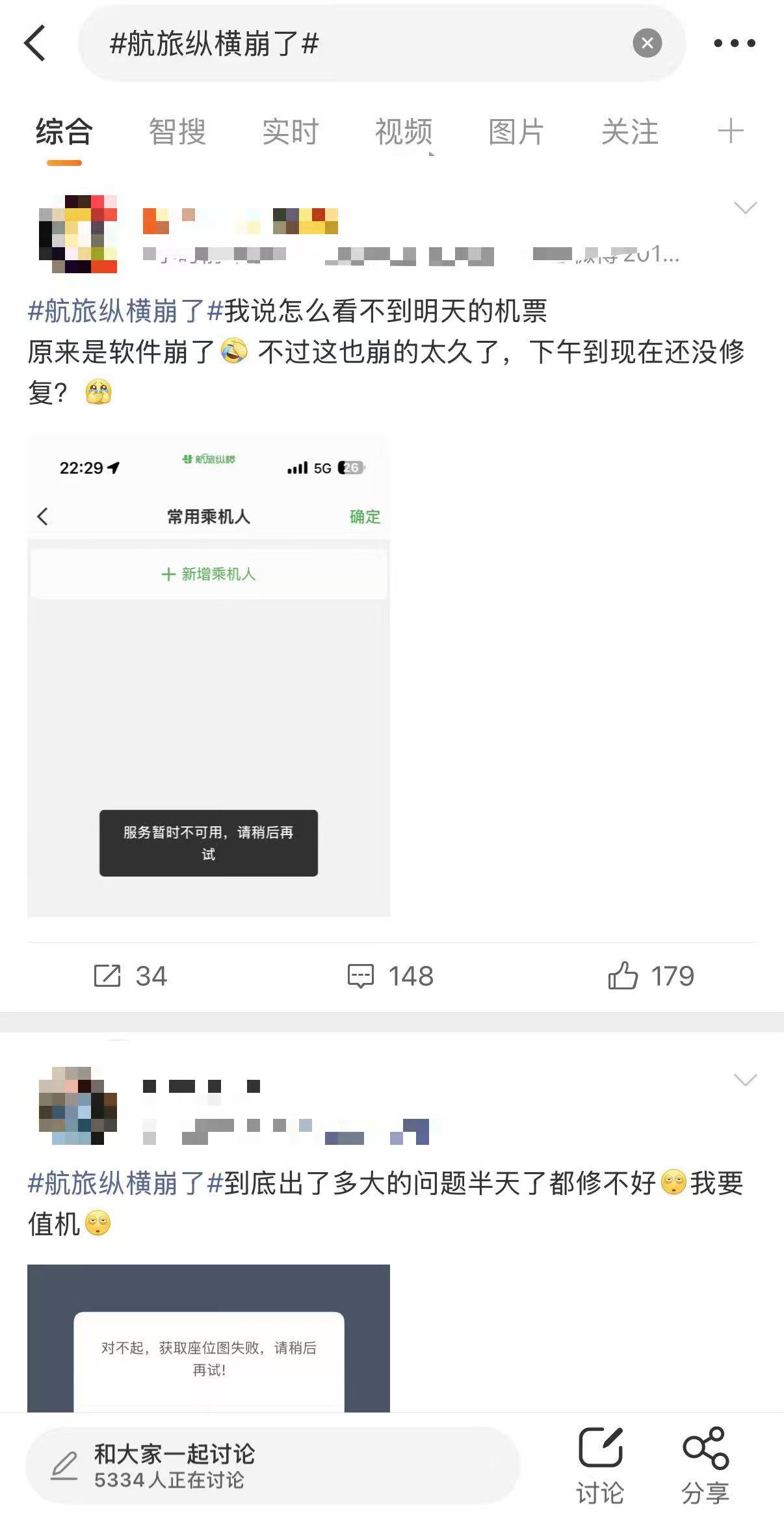This screenshot has height=1528, width=784.
Task: Switch to the 图片 tab
Action: coord(516,132)
